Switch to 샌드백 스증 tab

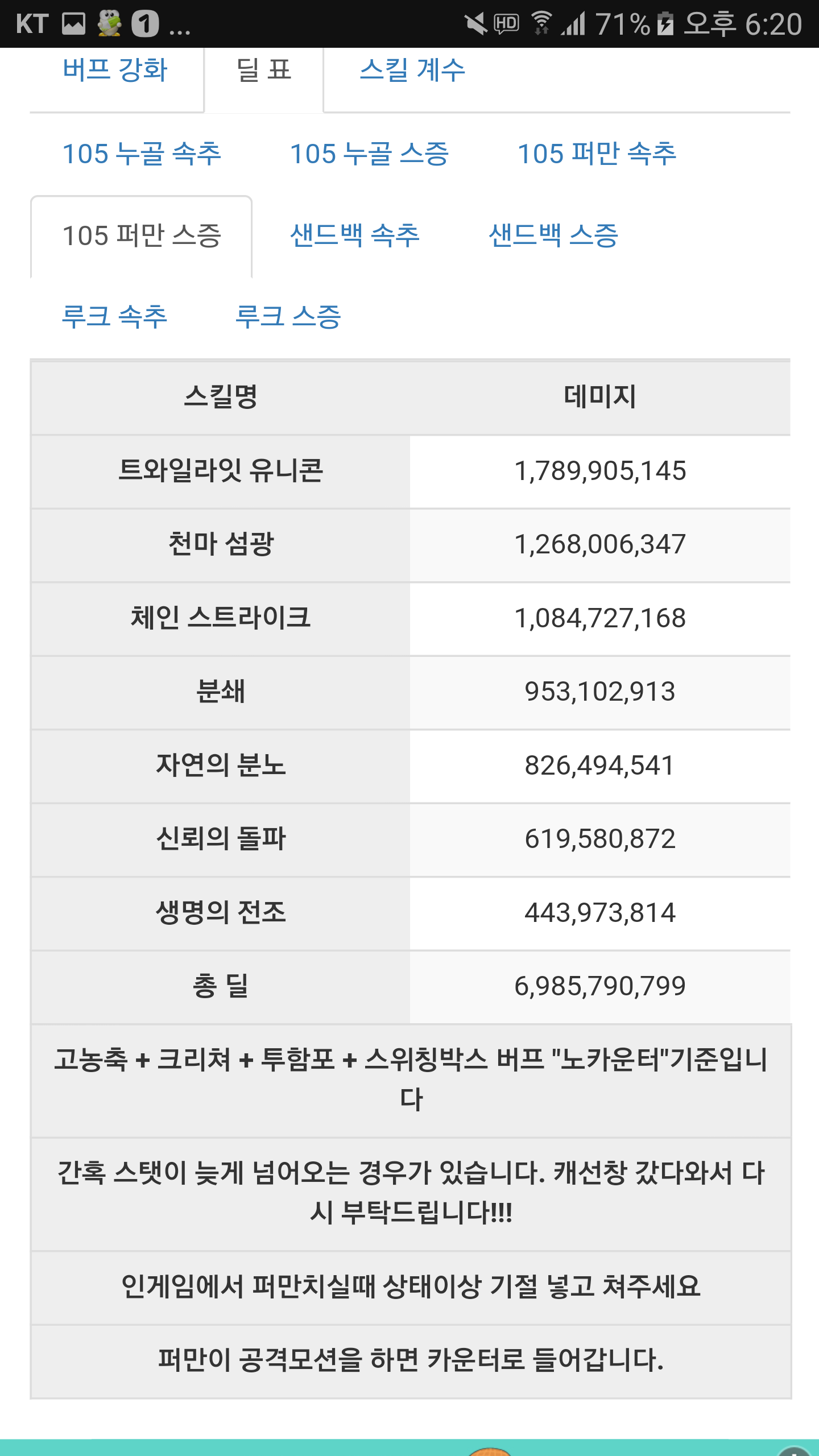click(x=554, y=235)
